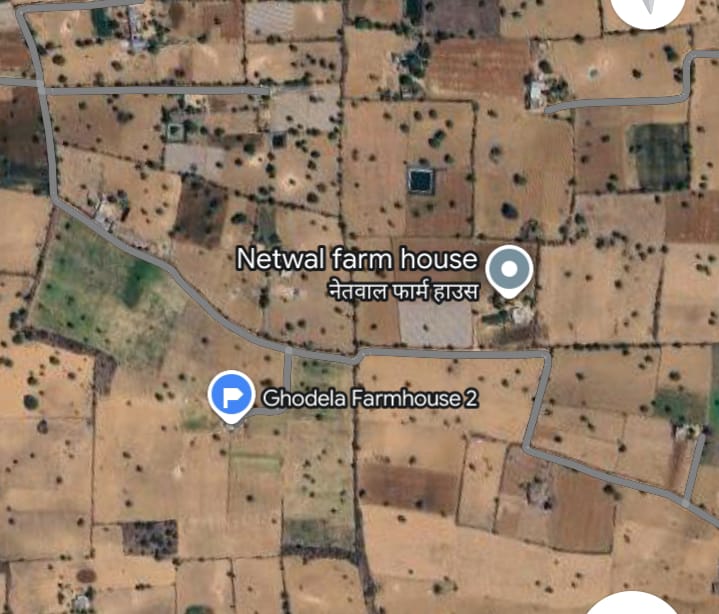Tap the Ghodela Farmhouse 2 place label
The width and height of the screenshot is (719, 614).
point(369,398)
